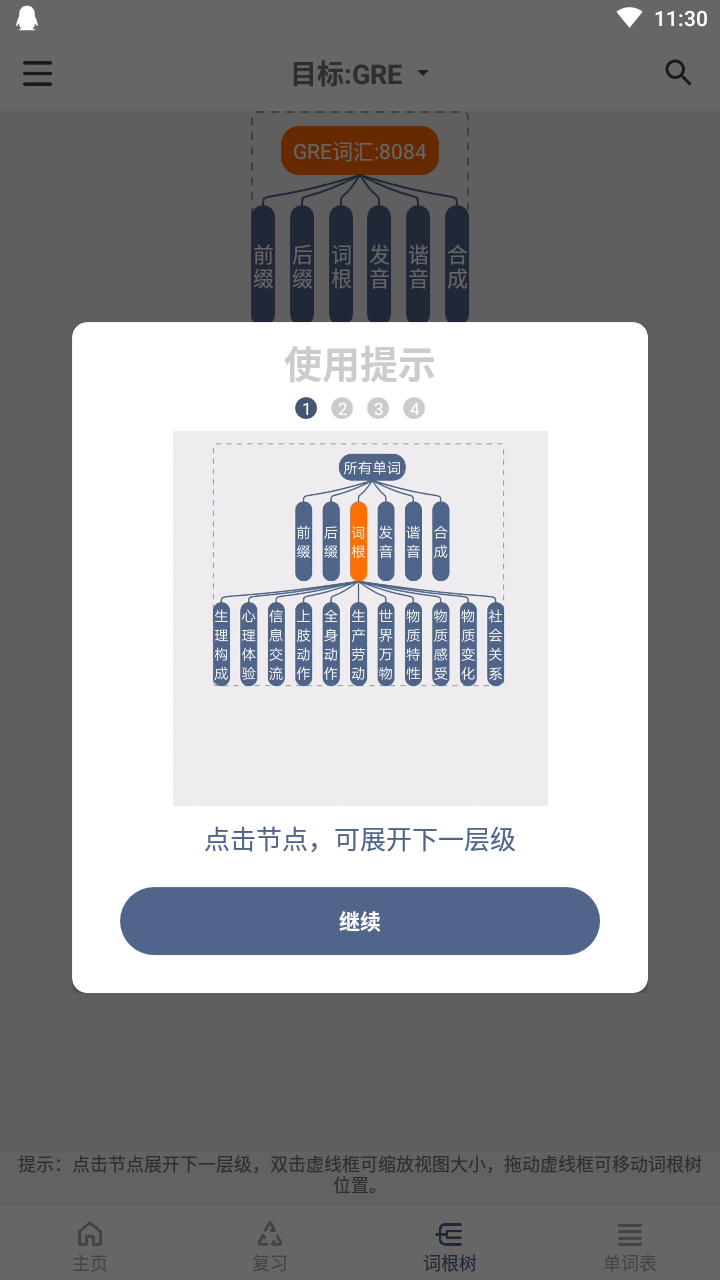Image resolution: width=720 pixels, height=1280 pixels.
Task: Click the notification bell icon
Action: point(27,16)
